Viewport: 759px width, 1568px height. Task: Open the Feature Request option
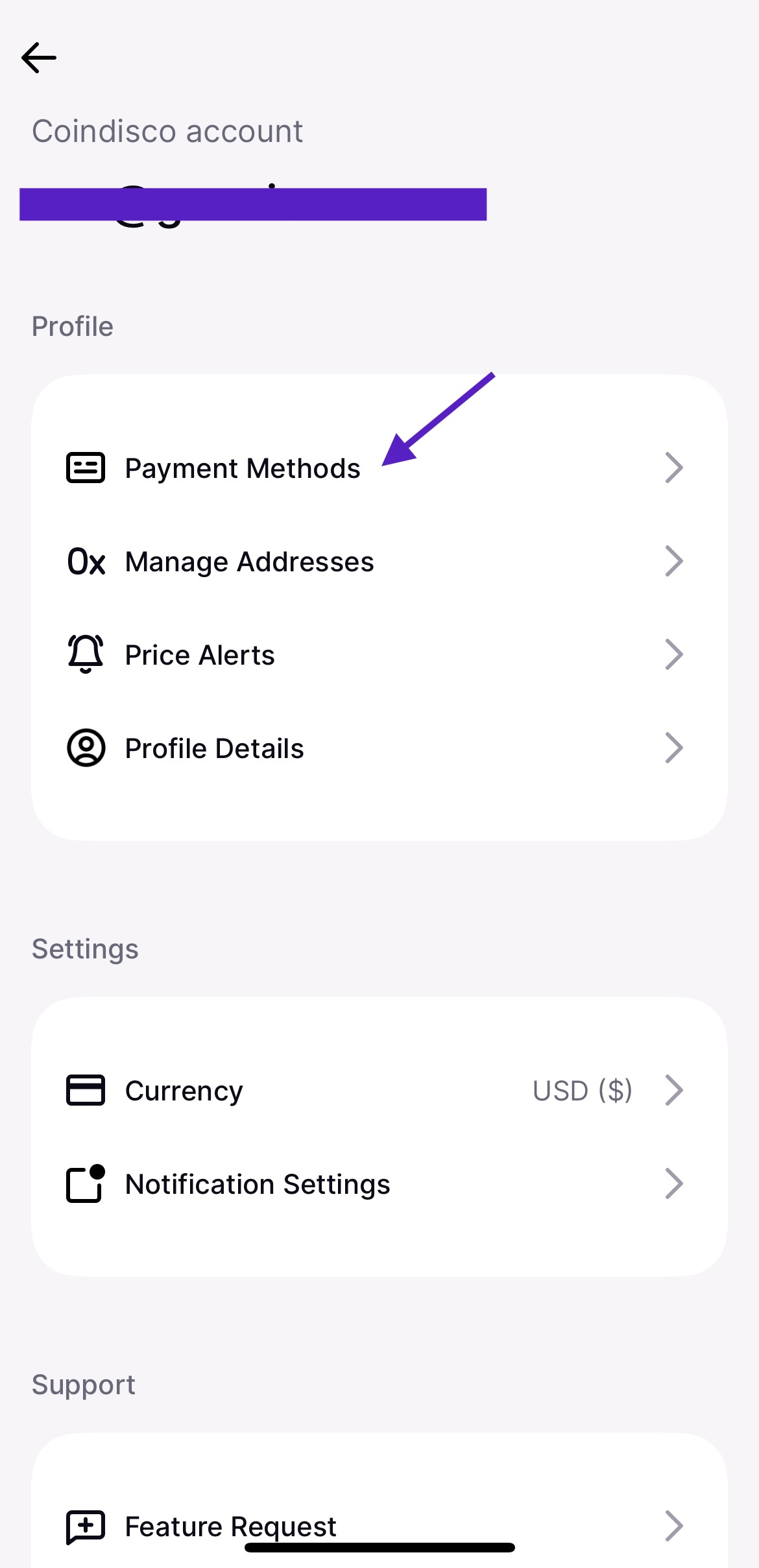(x=231, y=1525)
